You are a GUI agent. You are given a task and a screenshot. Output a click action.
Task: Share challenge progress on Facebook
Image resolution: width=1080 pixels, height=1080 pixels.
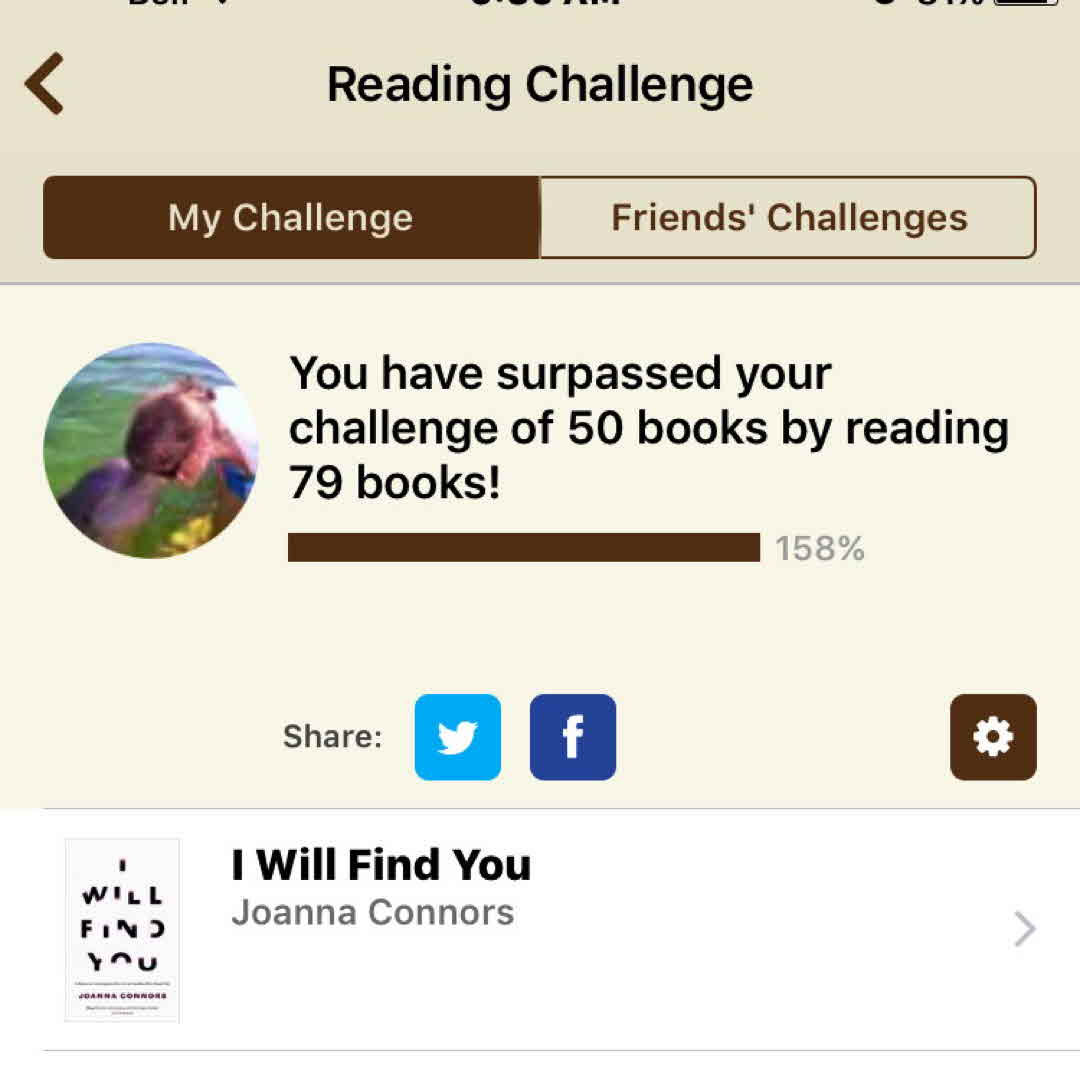[573, 737]
